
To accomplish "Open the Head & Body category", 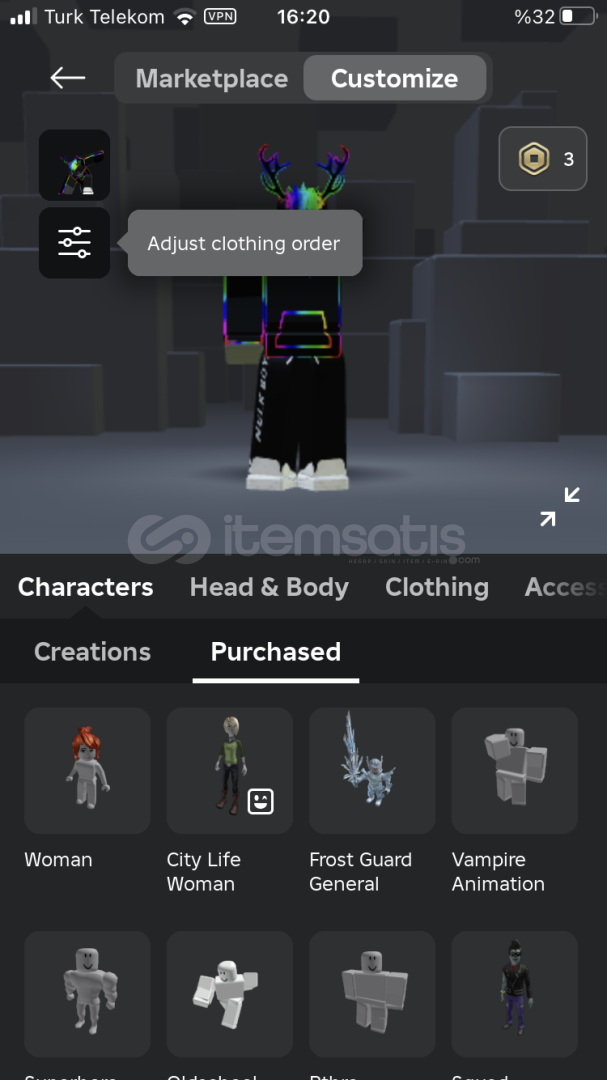I will coord(269,587).
